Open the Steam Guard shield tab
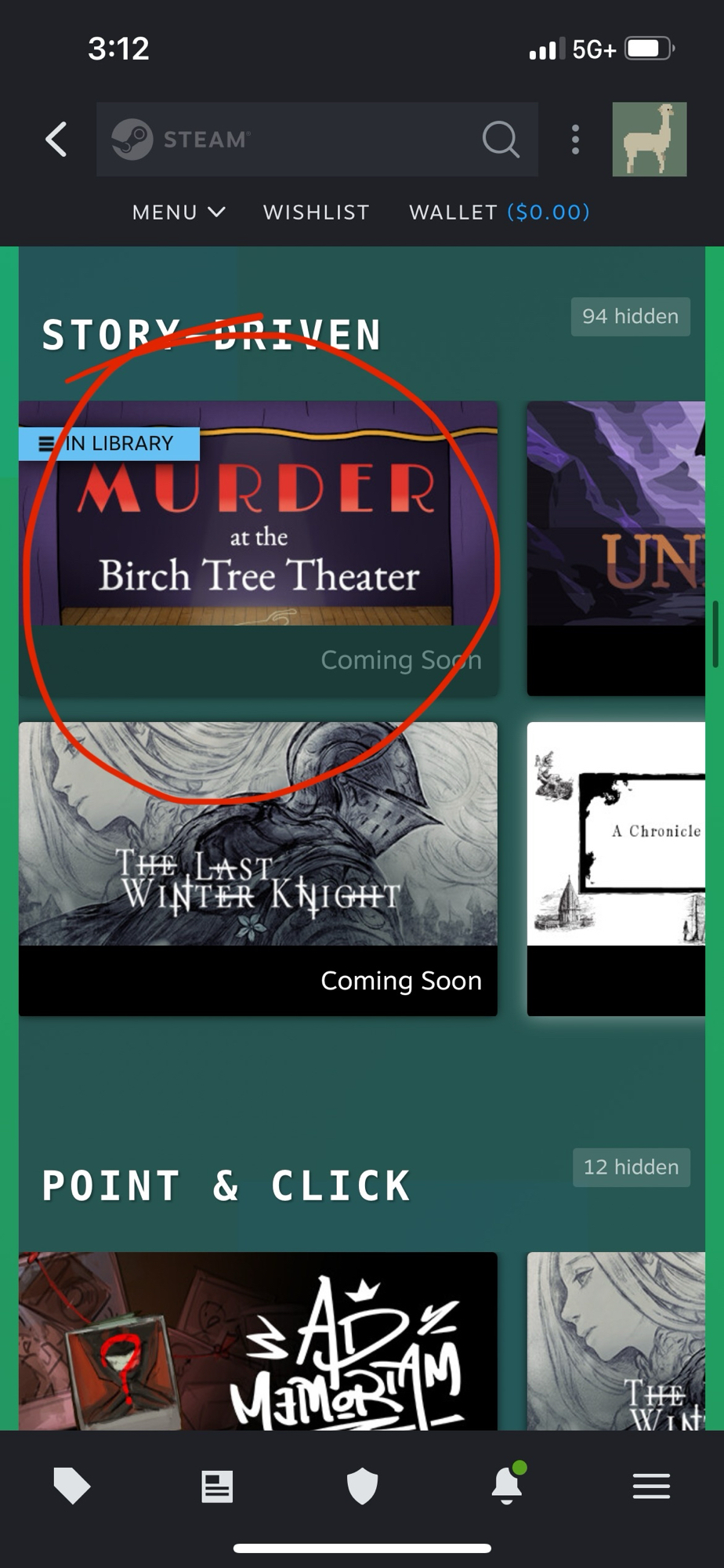The image size is (724, 1568). pos(362,1486)
